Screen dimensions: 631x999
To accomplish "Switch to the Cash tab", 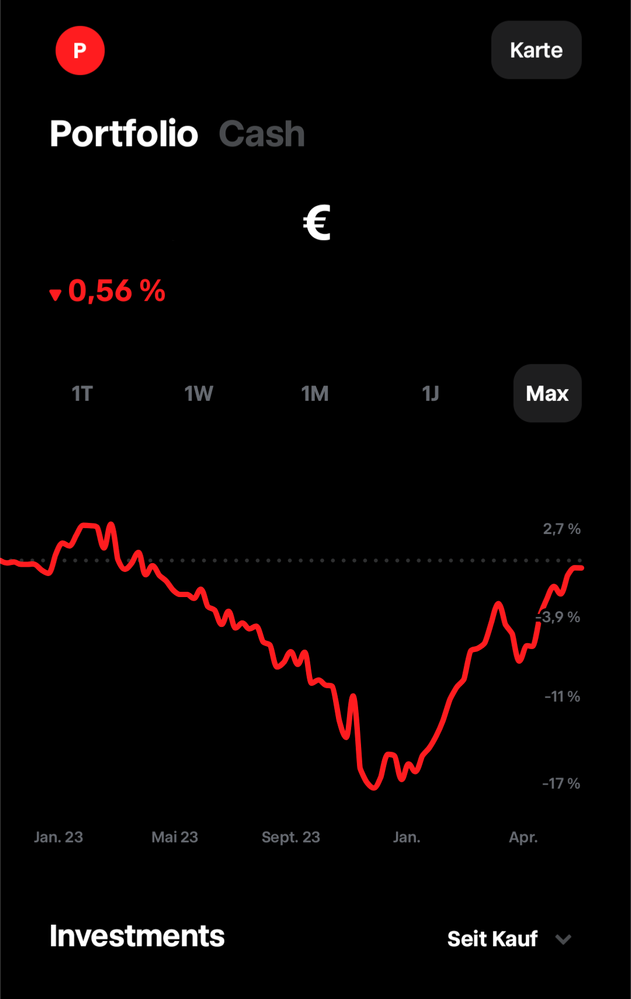I will (262, 134).
